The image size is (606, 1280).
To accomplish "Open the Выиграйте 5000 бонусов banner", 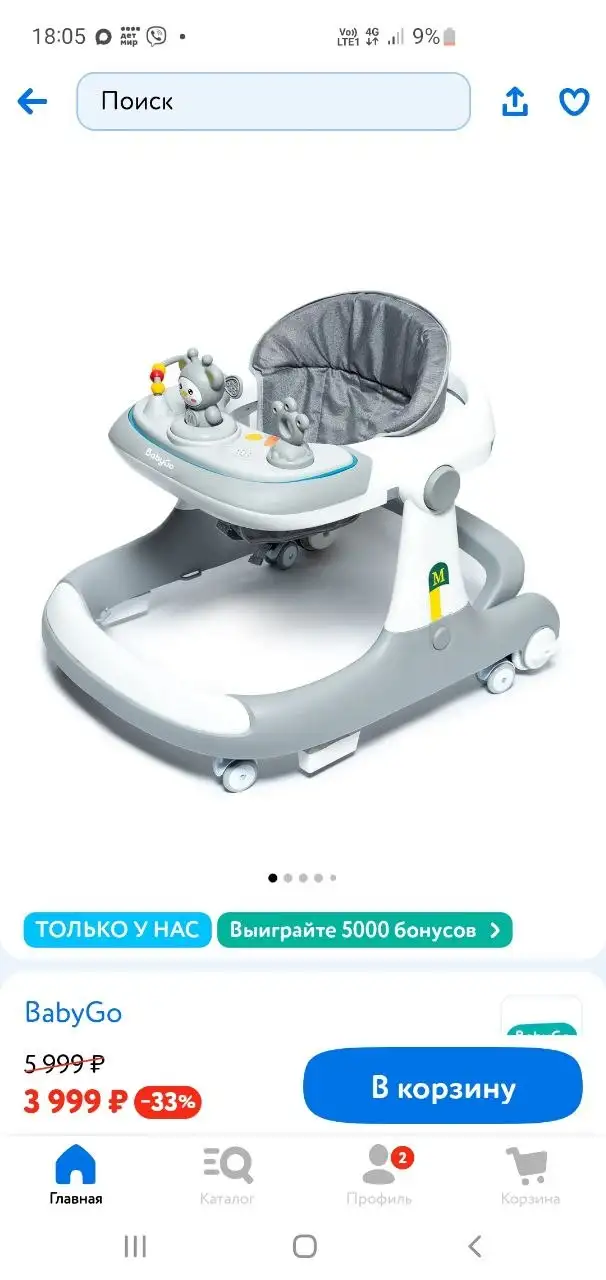I will pos(364,930).
